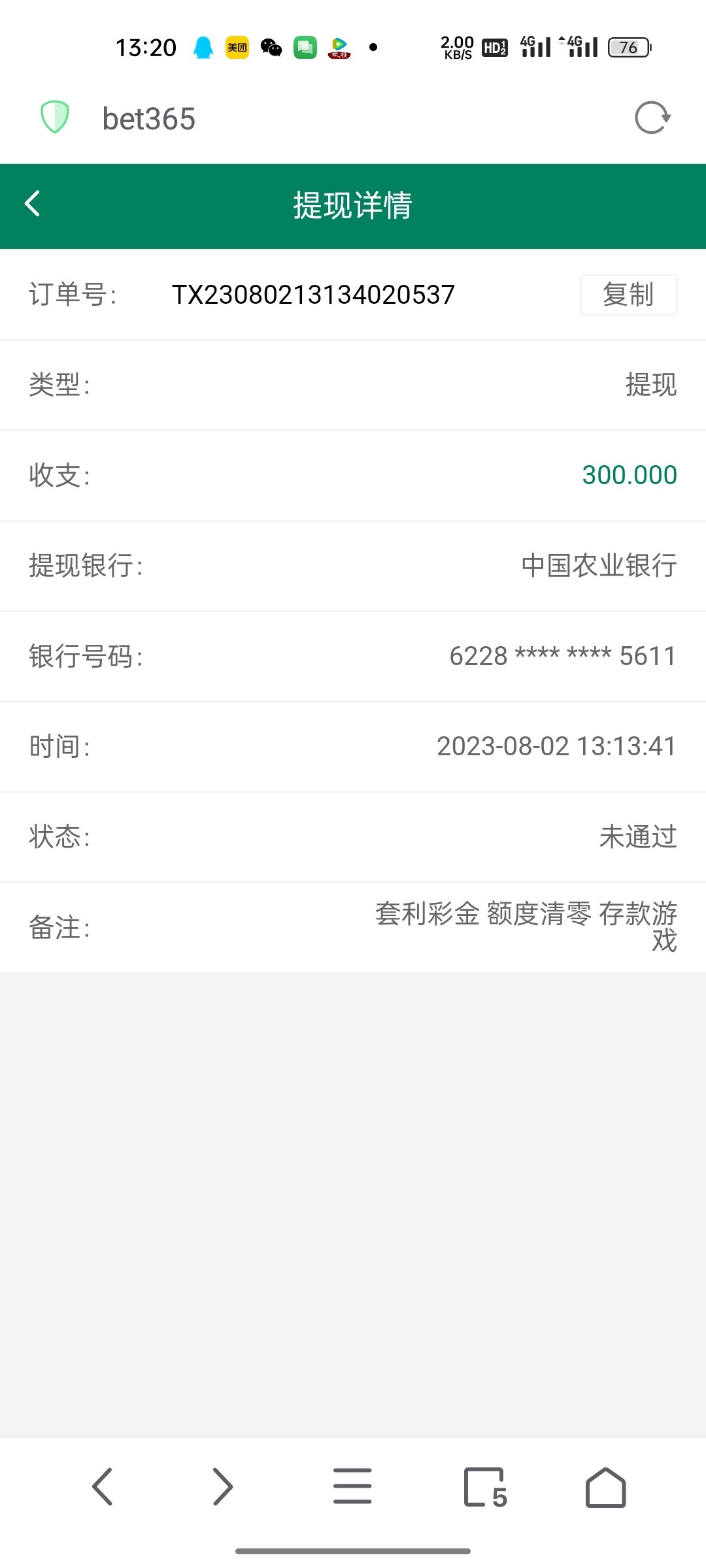This screenshot has width=706, height=1568.
Task: Tap the green amount 300.000
Action: click(629, 475)
